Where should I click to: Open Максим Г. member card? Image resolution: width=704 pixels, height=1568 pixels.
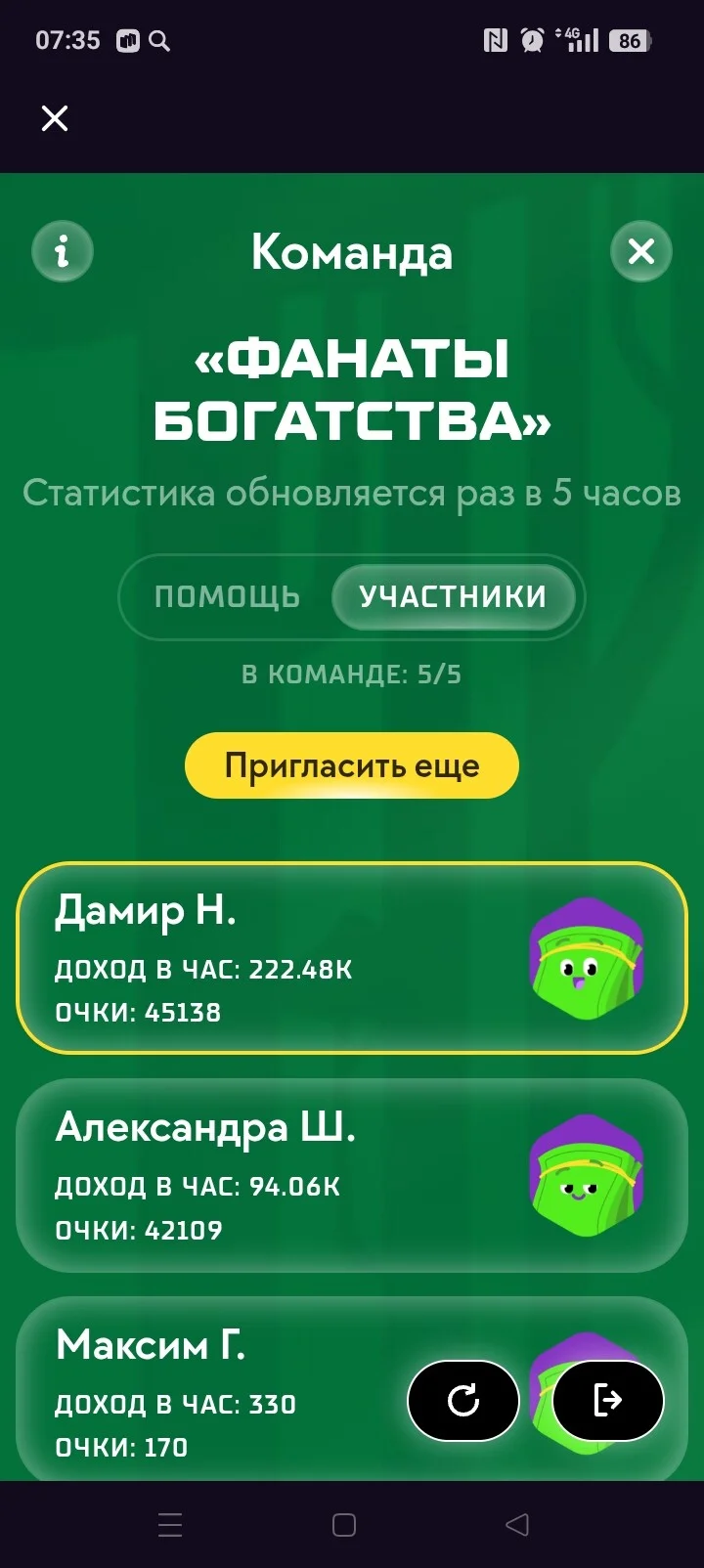[x=352, y=1388]
